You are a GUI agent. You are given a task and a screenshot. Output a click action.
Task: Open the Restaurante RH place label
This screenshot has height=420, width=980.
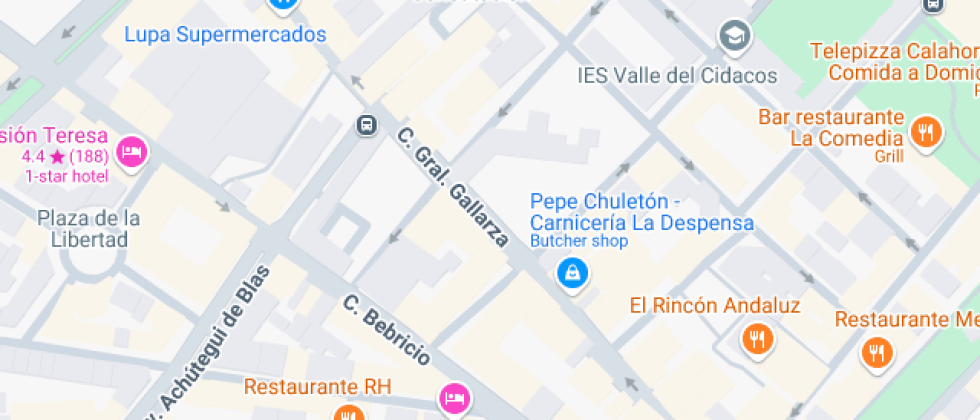(x=318, y=386)
